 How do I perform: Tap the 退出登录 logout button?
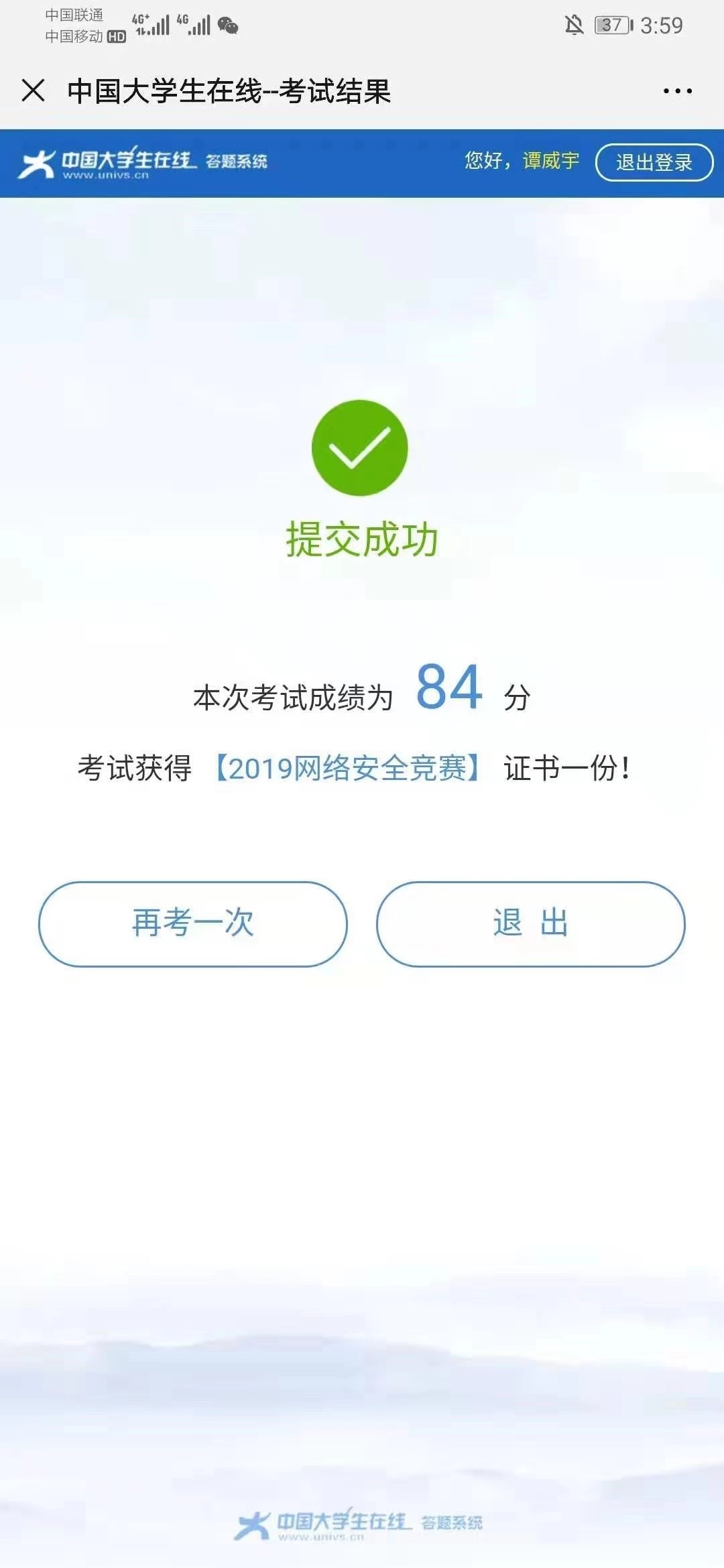click(x=654, y=162)
